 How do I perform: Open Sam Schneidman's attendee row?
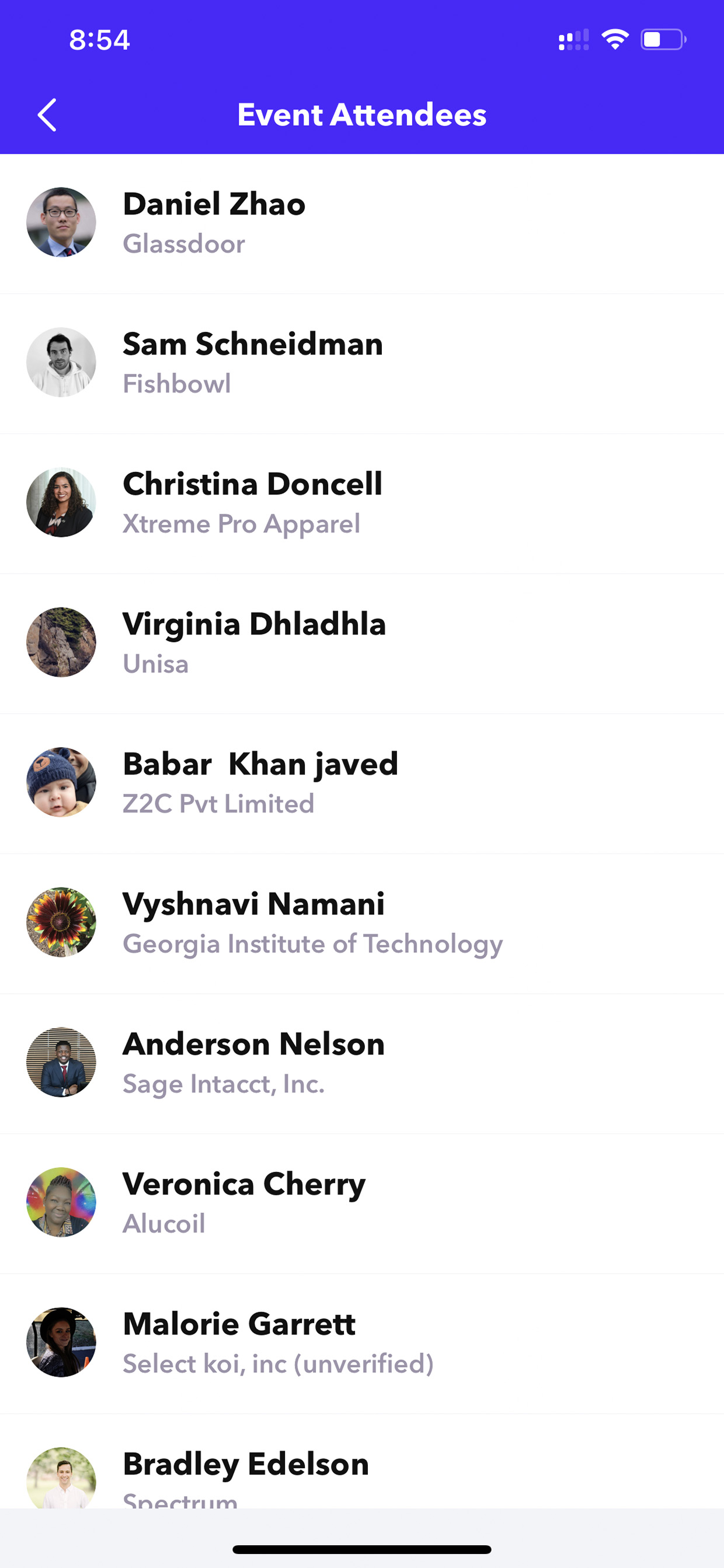point(362,363)
